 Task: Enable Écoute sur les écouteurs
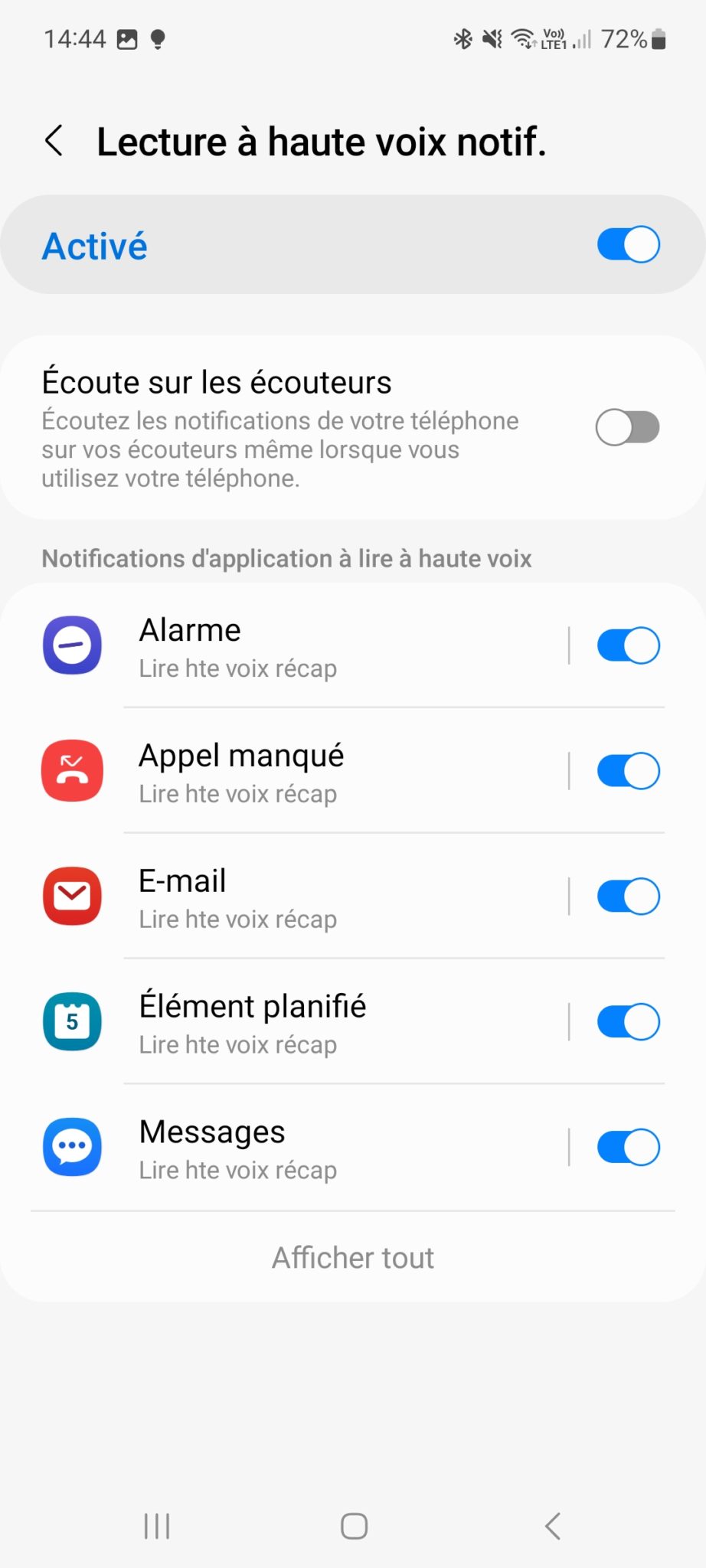pos(628,427)
